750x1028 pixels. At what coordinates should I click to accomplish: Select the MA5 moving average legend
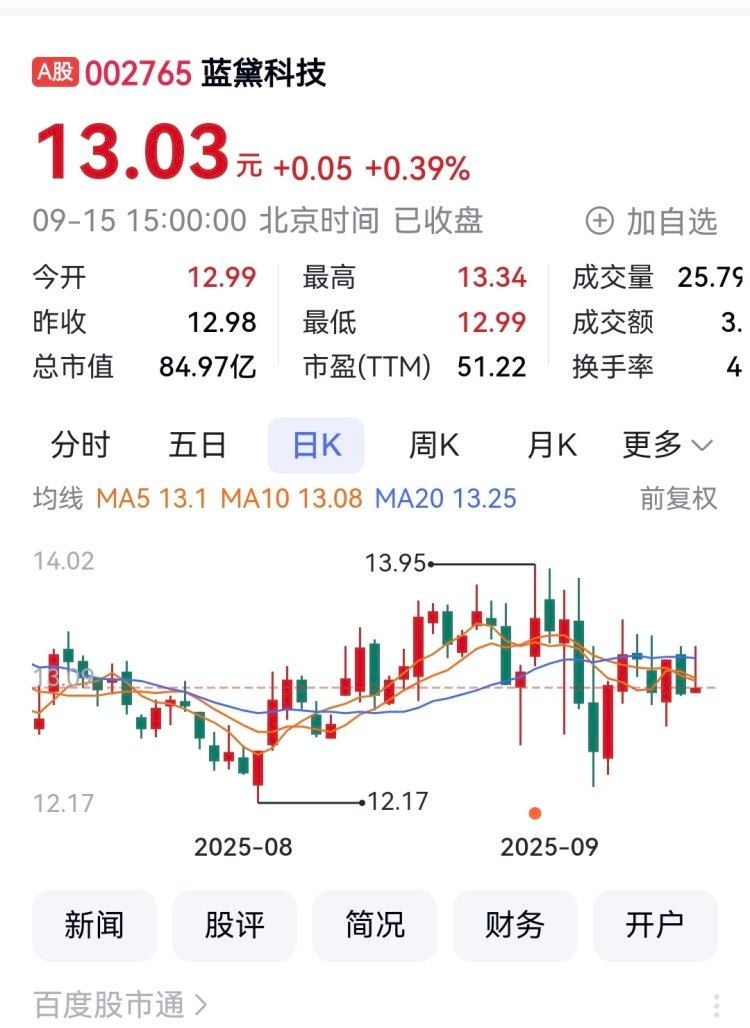[x=131, y=498]
